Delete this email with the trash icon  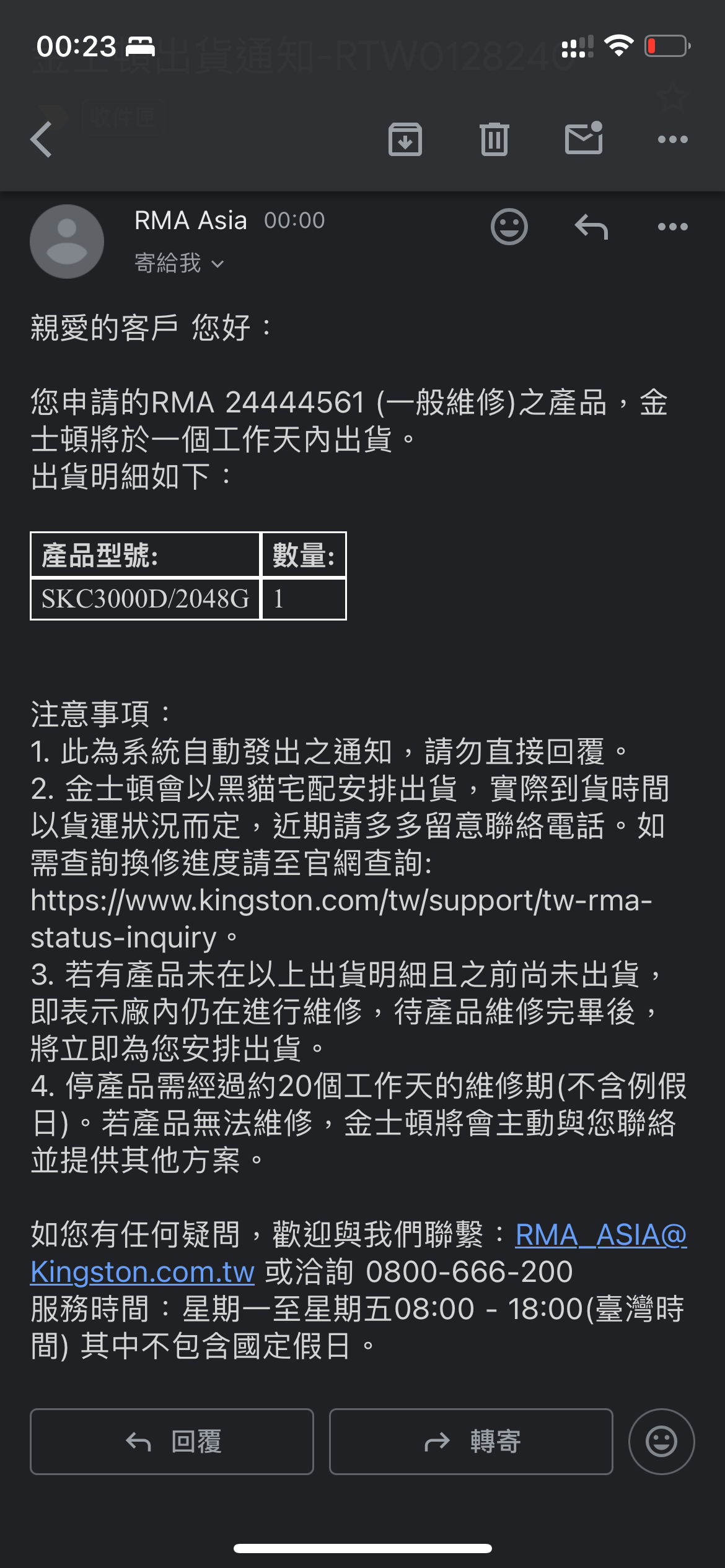(x=494, y=139)
